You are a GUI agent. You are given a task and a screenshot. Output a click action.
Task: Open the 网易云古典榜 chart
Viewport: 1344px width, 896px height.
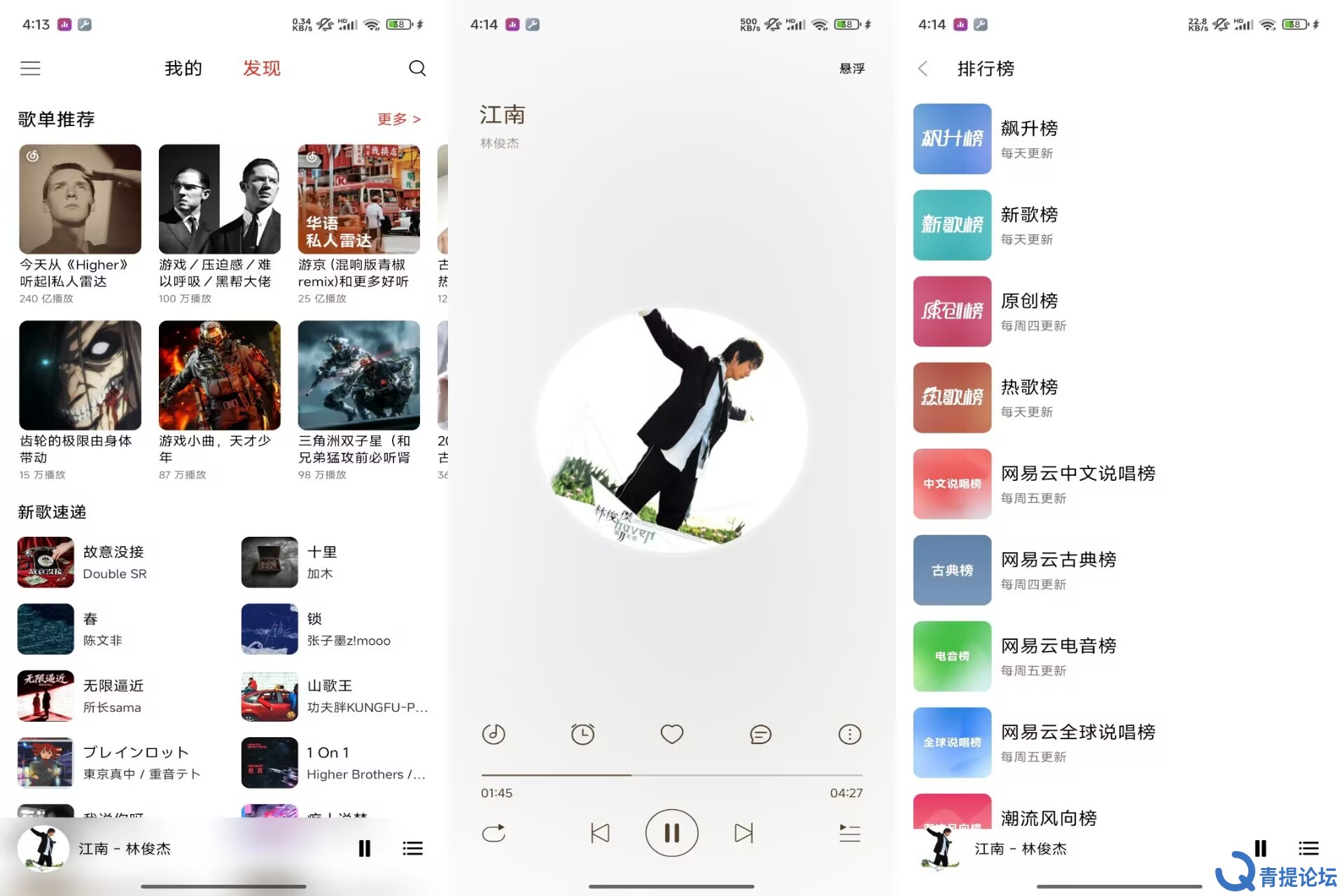(x=1057, y=570)
